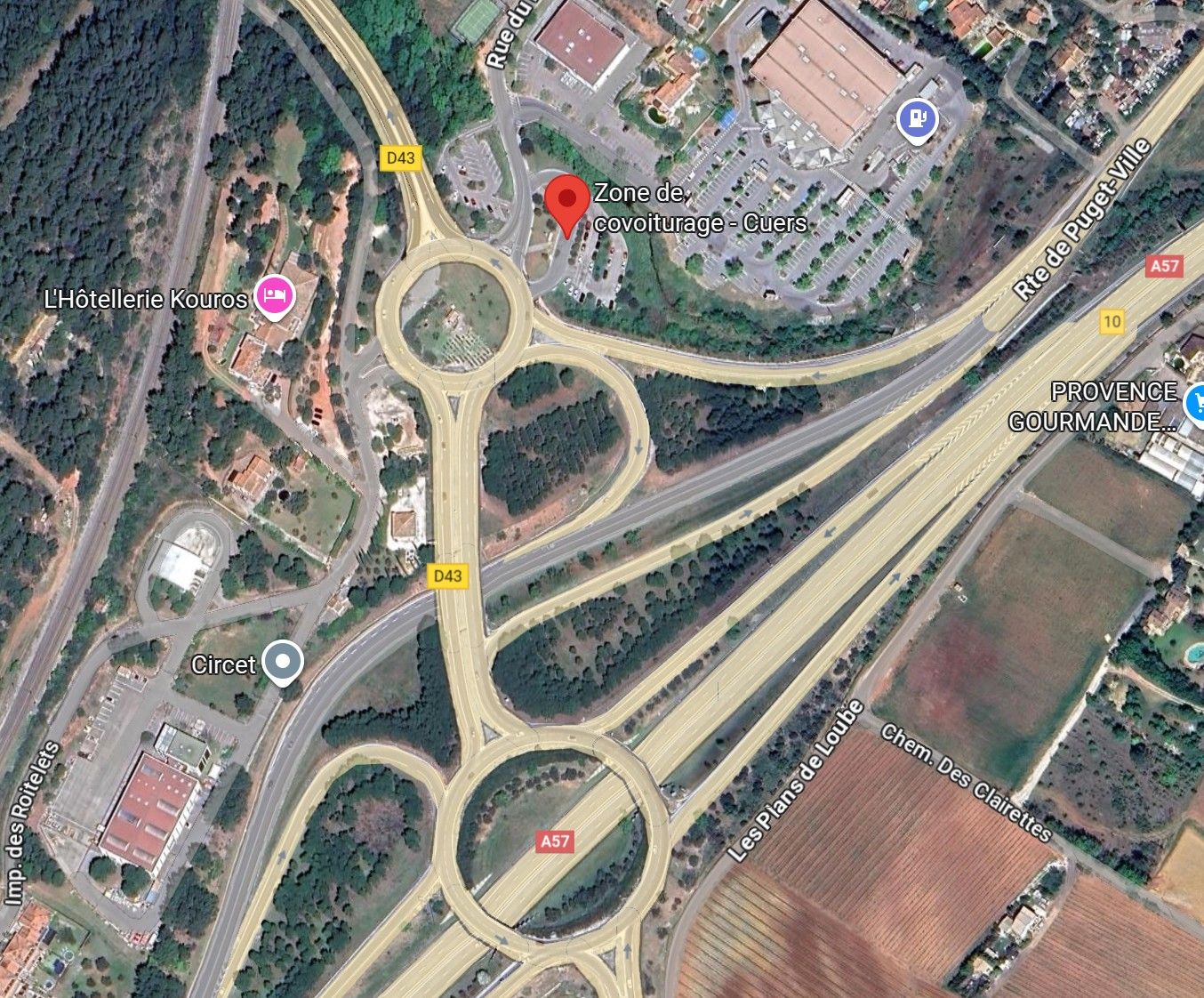Open L'Hôtellerie Kouros hotel marker
Viewport: 1204px width, 998px height.
click(275, 296)
